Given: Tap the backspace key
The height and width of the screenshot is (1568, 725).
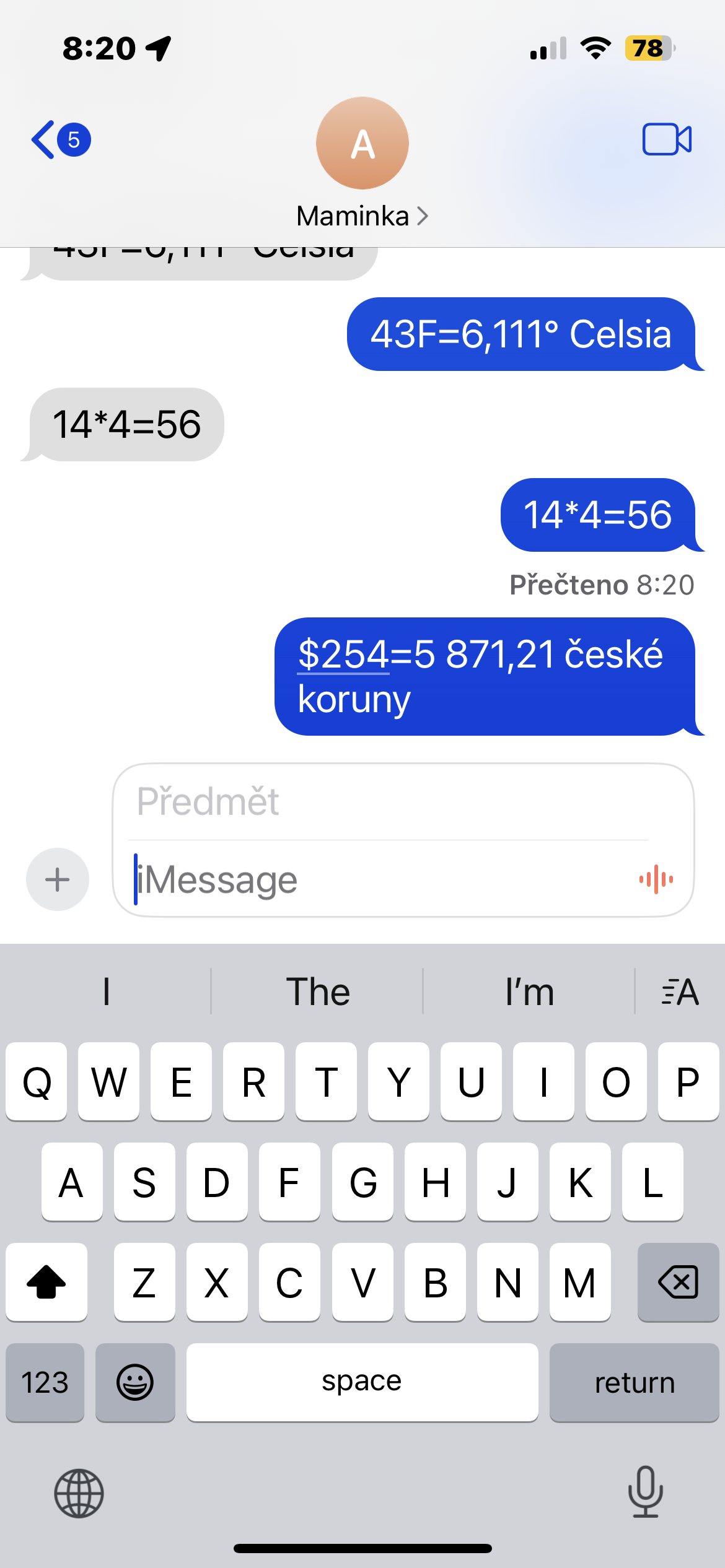Looking at the screenshot, I should 678,1282.
